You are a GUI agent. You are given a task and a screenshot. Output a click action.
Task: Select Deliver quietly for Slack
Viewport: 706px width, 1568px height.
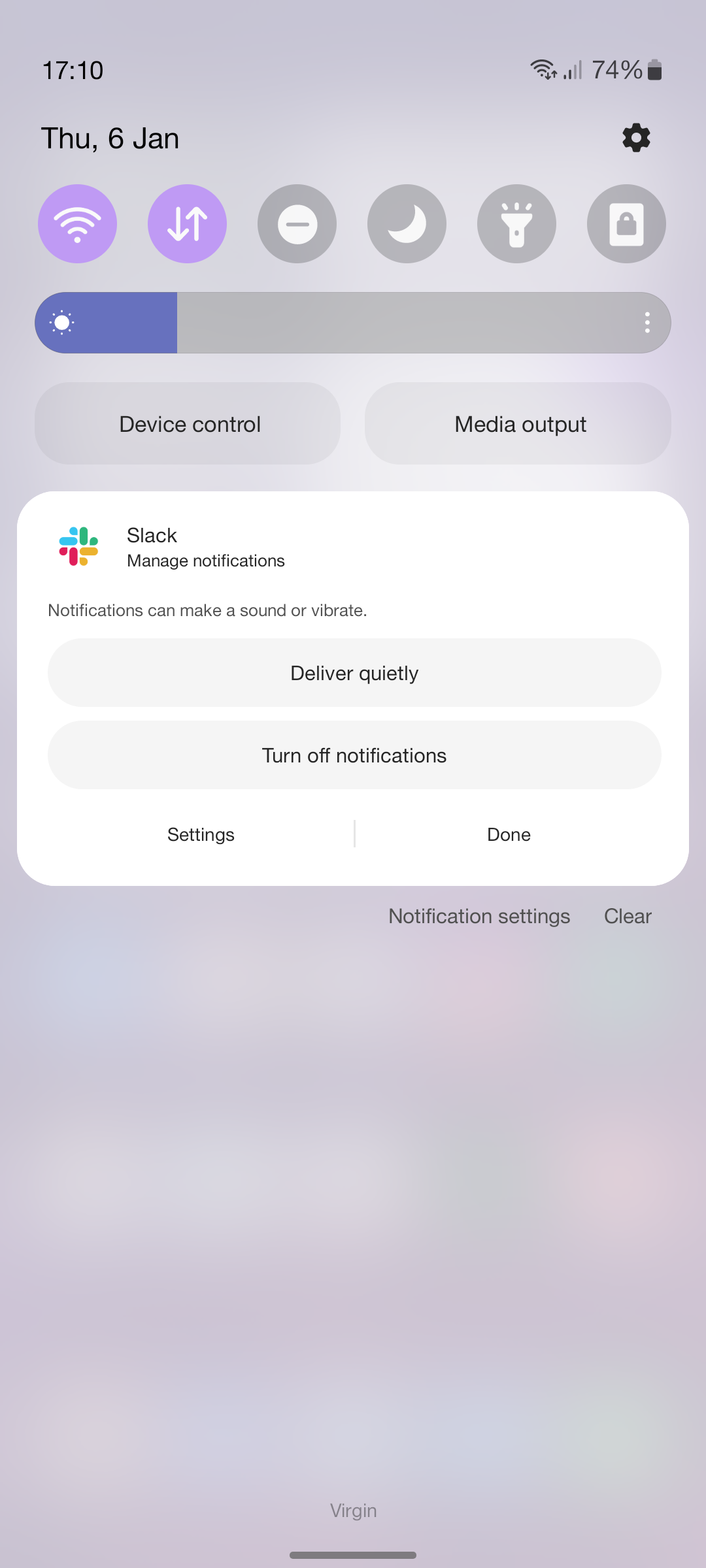click(353, 672)
